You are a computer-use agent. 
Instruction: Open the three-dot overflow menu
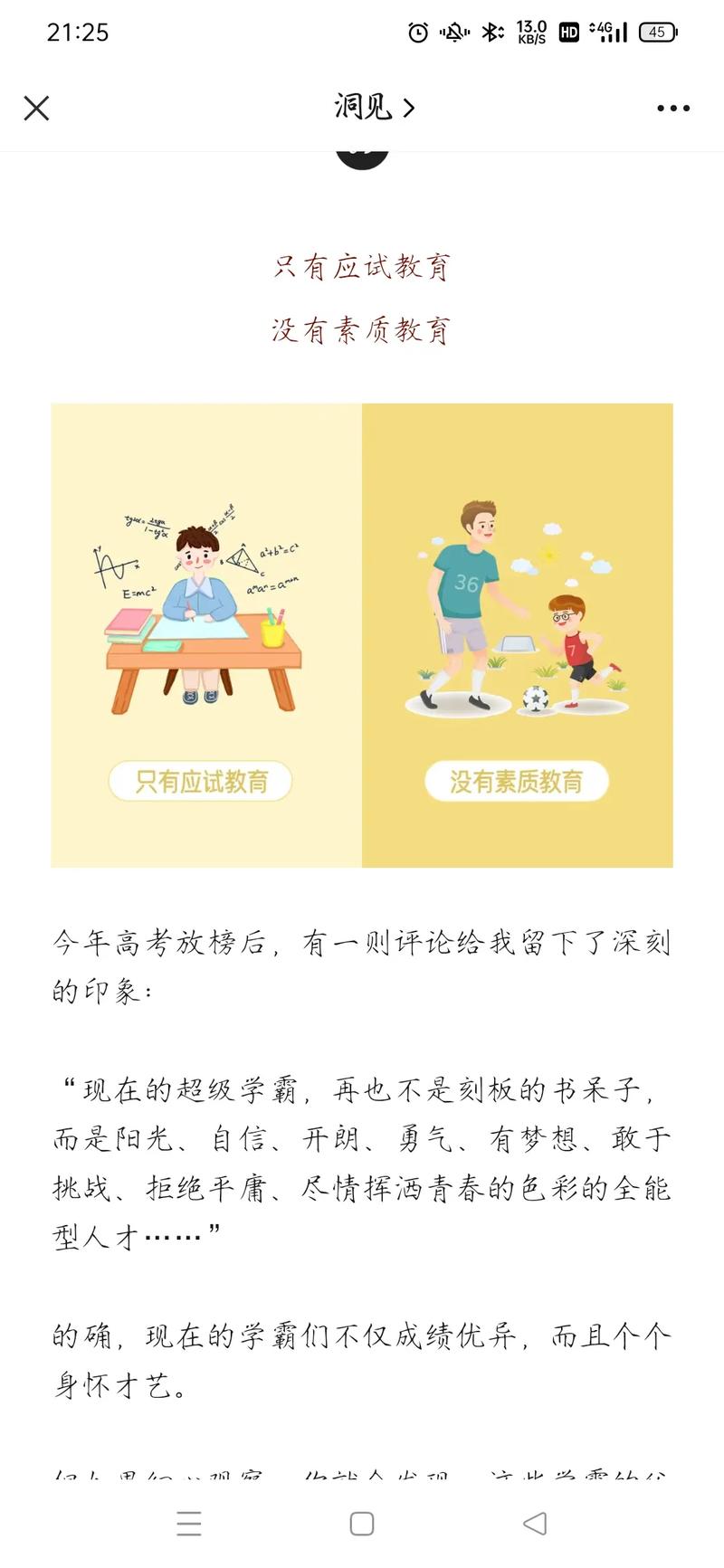tap(673, 109)
